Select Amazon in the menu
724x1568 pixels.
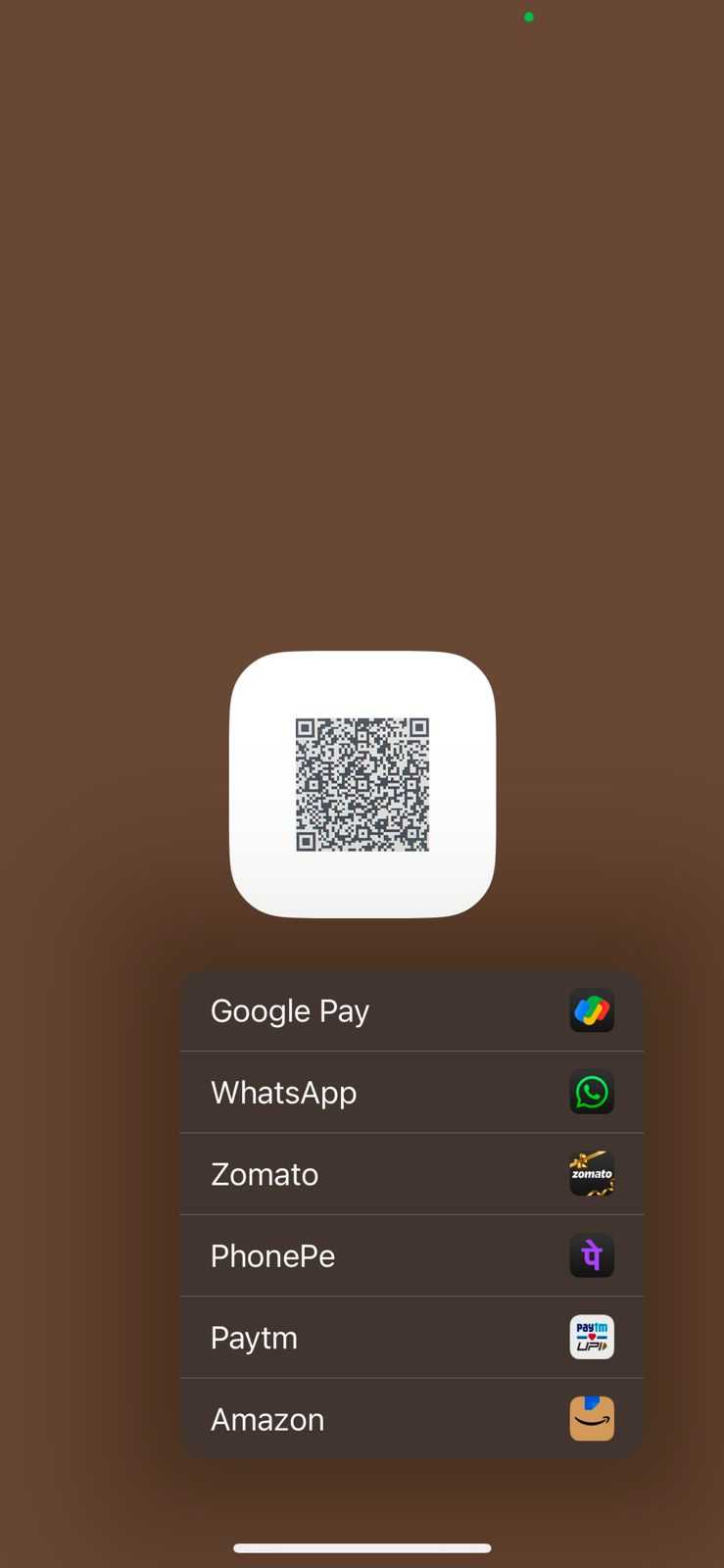pyautogui.click(x=411, y=1418)
